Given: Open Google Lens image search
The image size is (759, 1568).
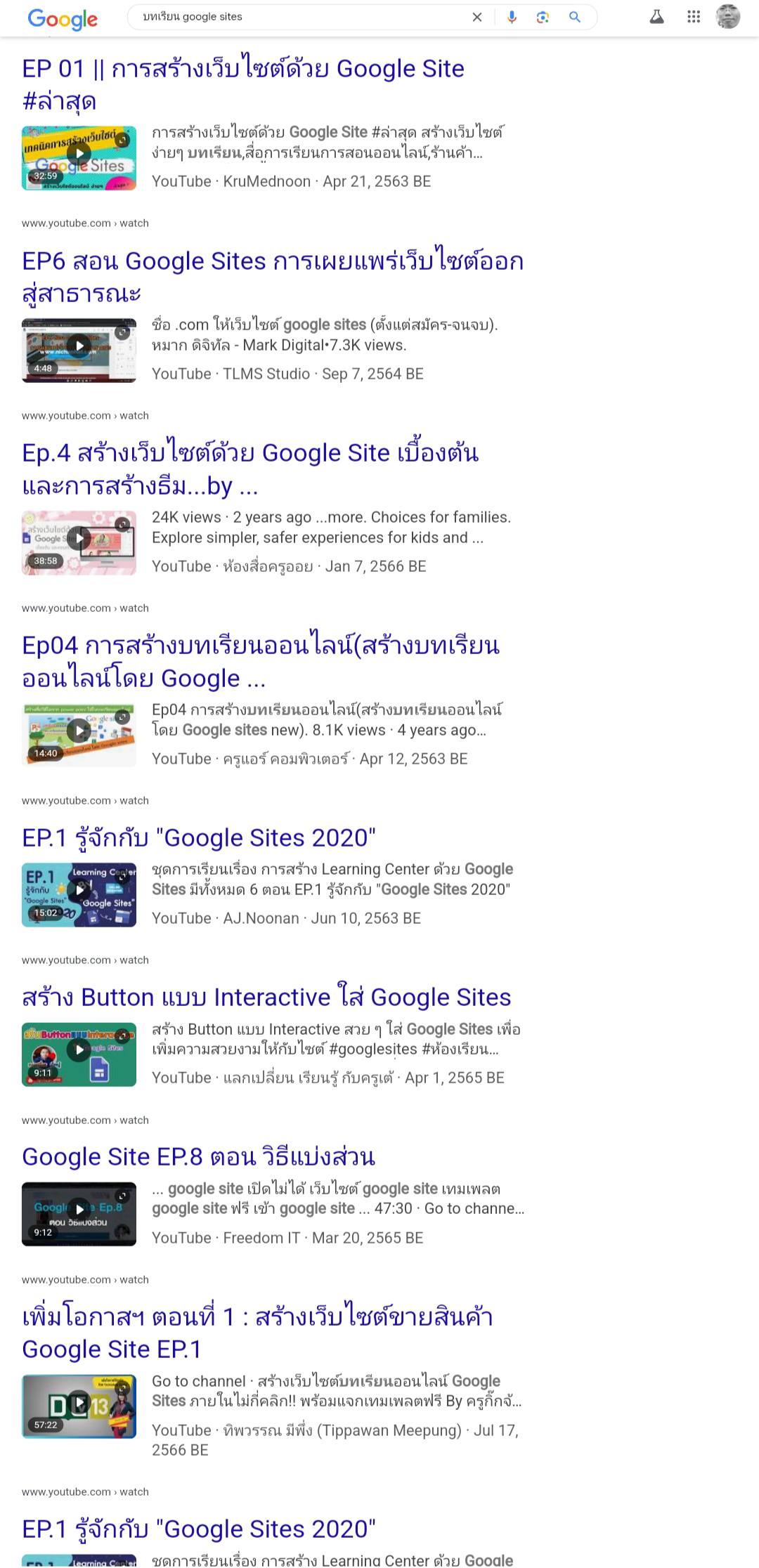Looking at the screenshot, I should [x=543, y=17].
